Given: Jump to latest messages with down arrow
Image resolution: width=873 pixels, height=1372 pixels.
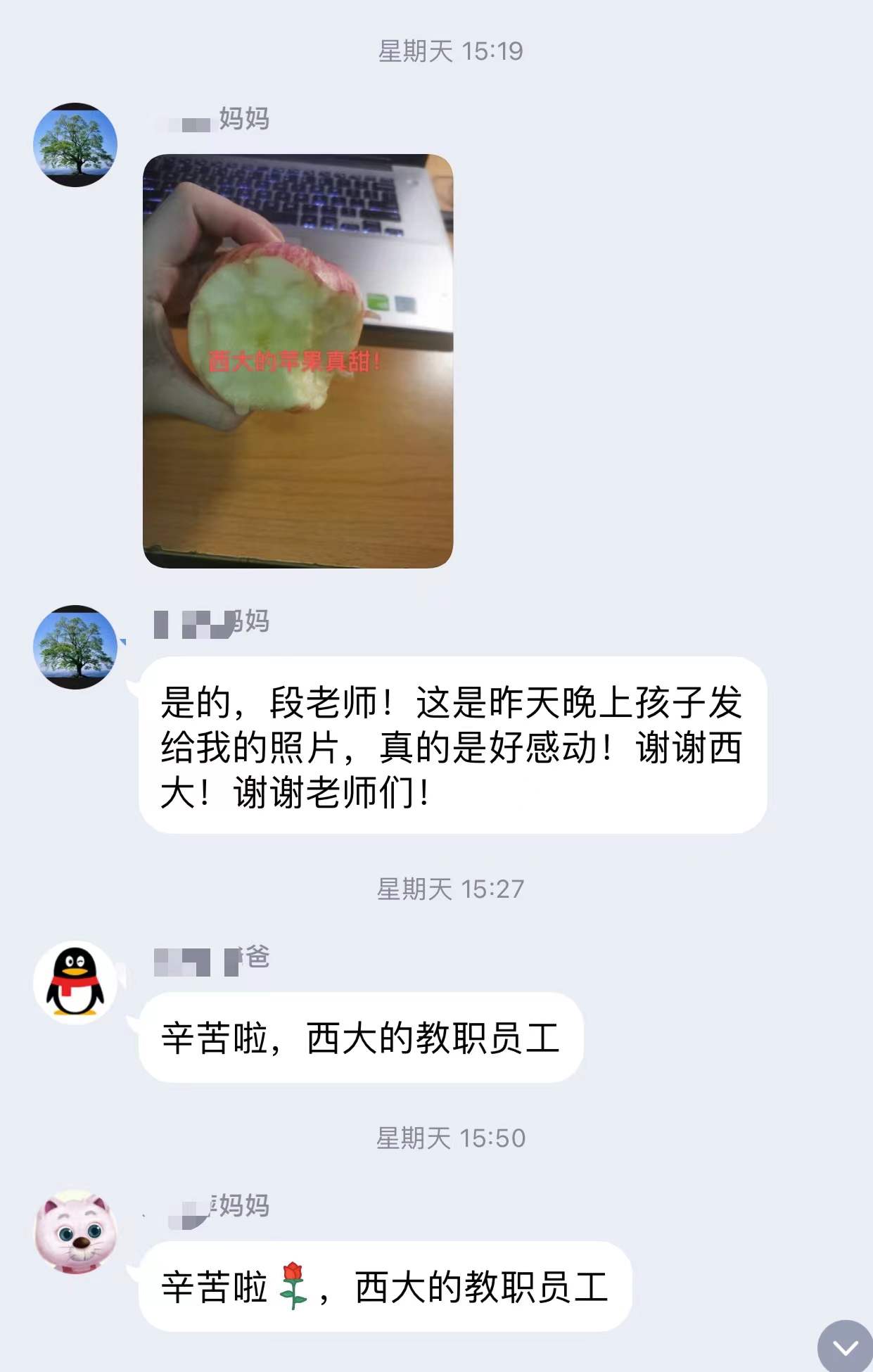Looking at the screenshot, I should [x=845, y=1347].
